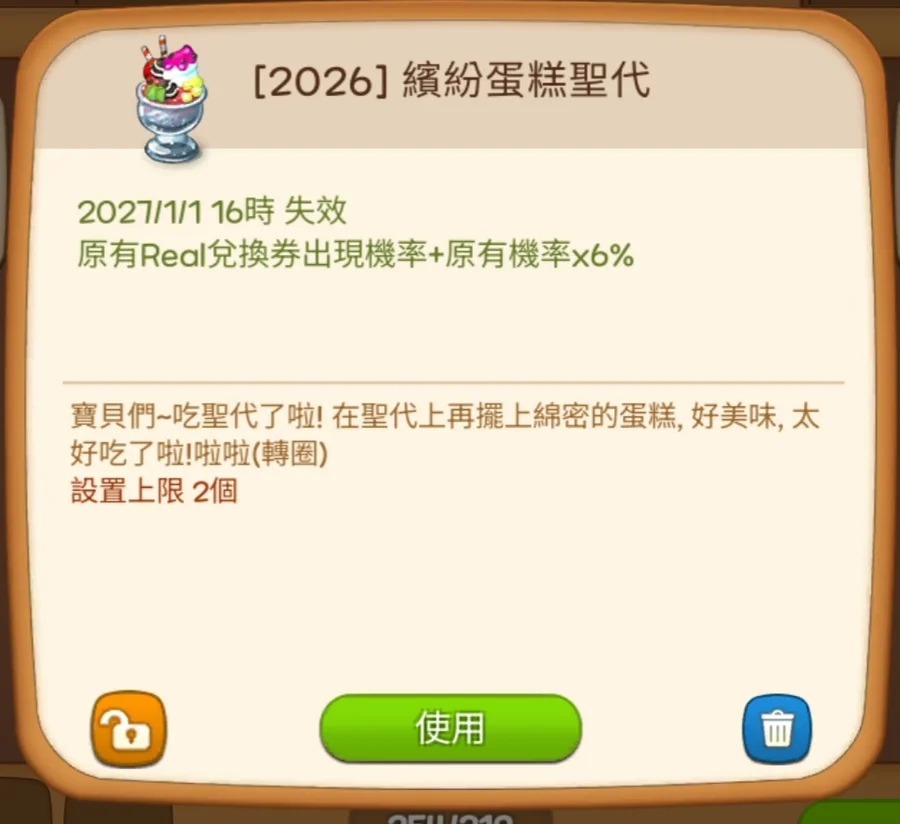900x824 pixels.
Task: Delete item with the blue trash icon
Action: [776, 729]
